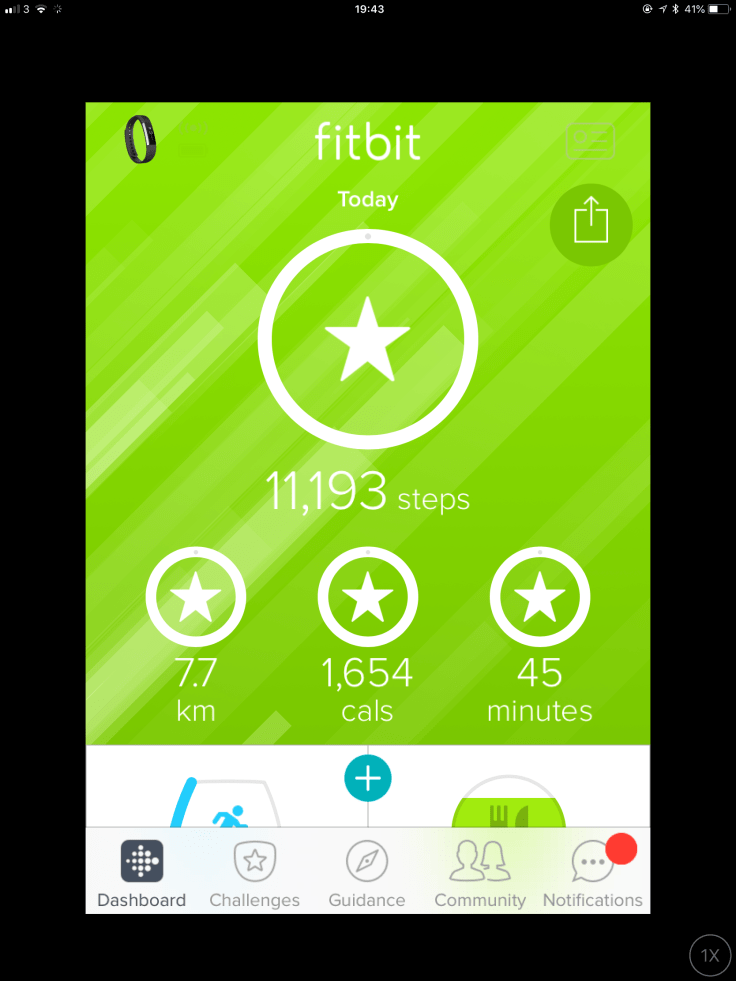Switch to the Challenges tab
The width and height of the screenshot is (736, 981).
[254, 873]
